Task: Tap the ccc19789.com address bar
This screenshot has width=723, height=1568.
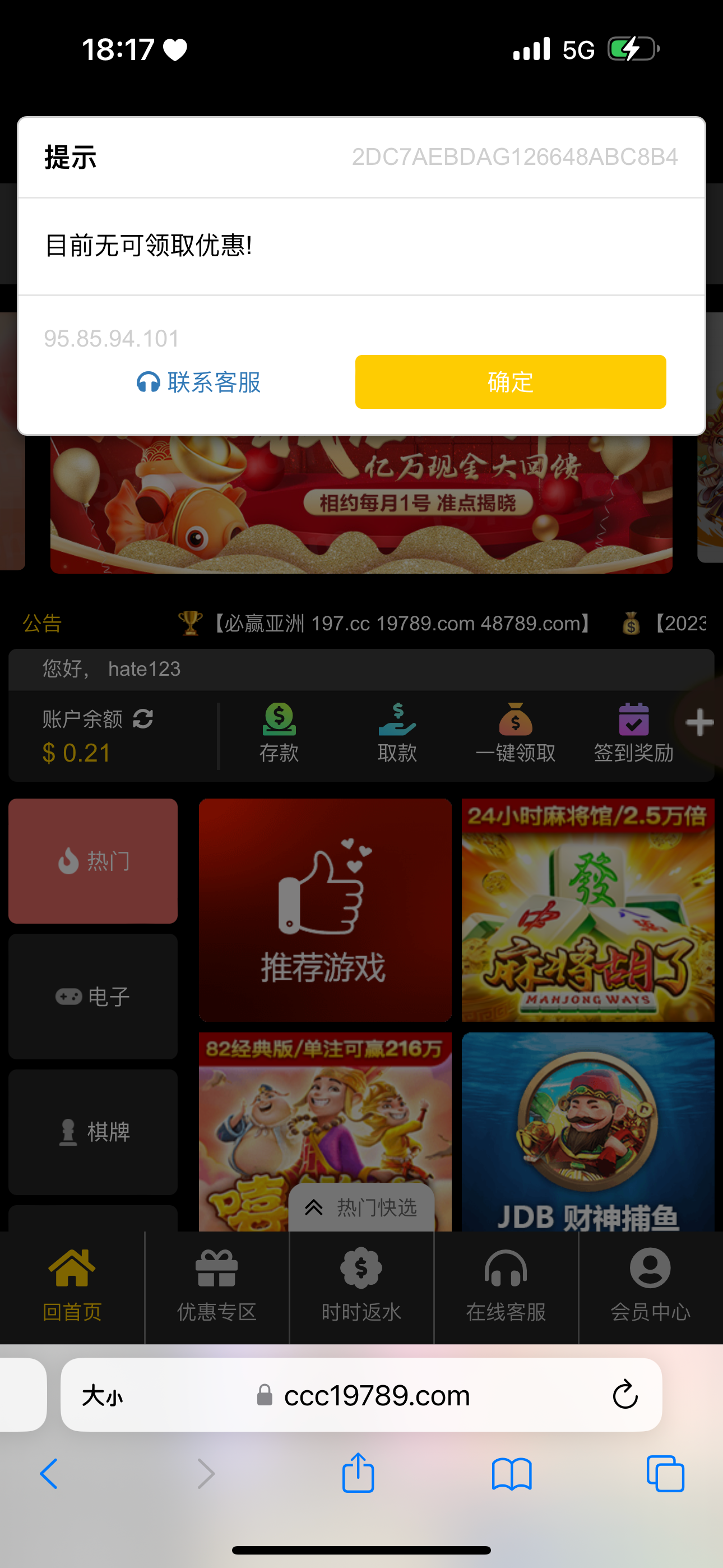Action: [x=376, y=1395]
